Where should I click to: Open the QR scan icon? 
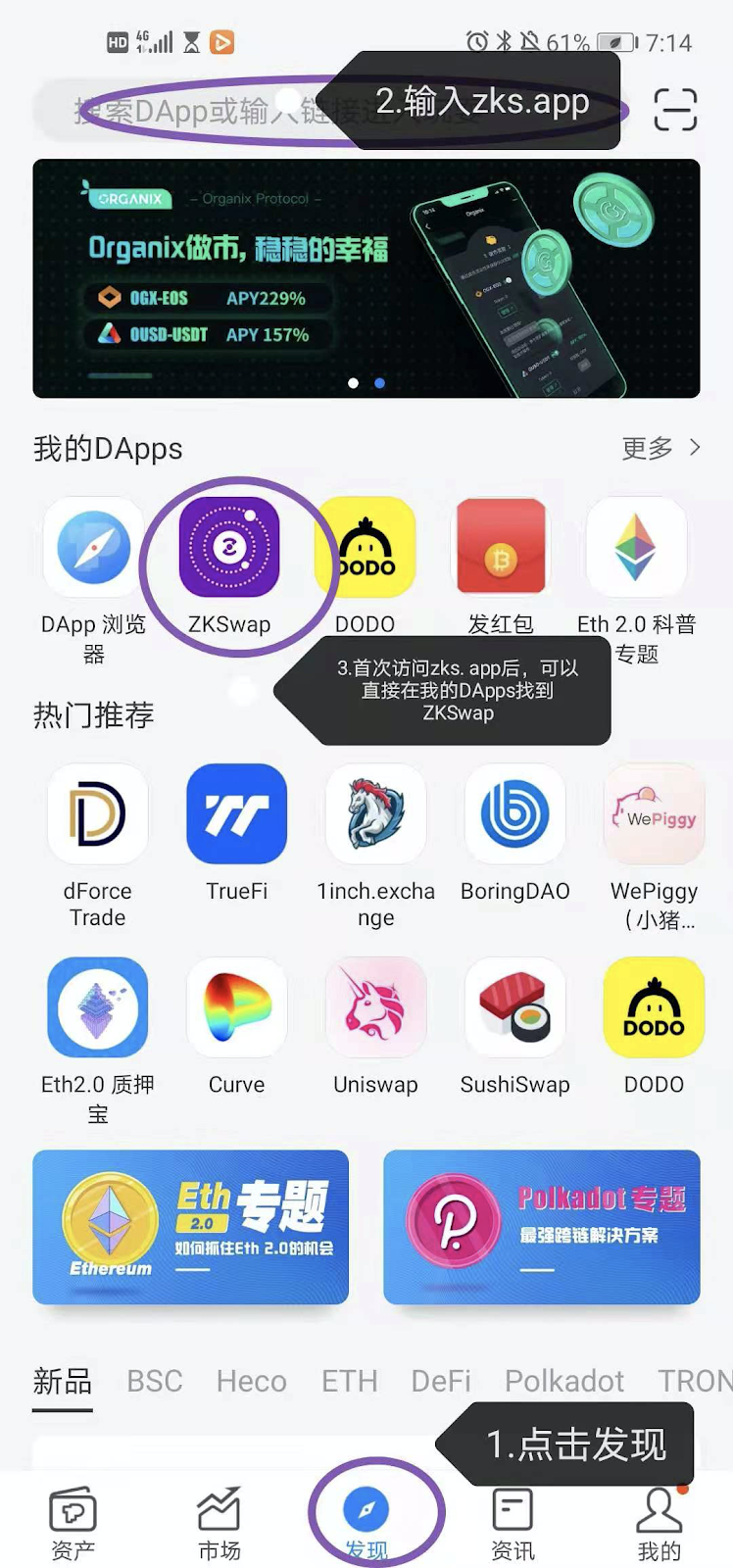pyautogui.click(x=675, y=109)
